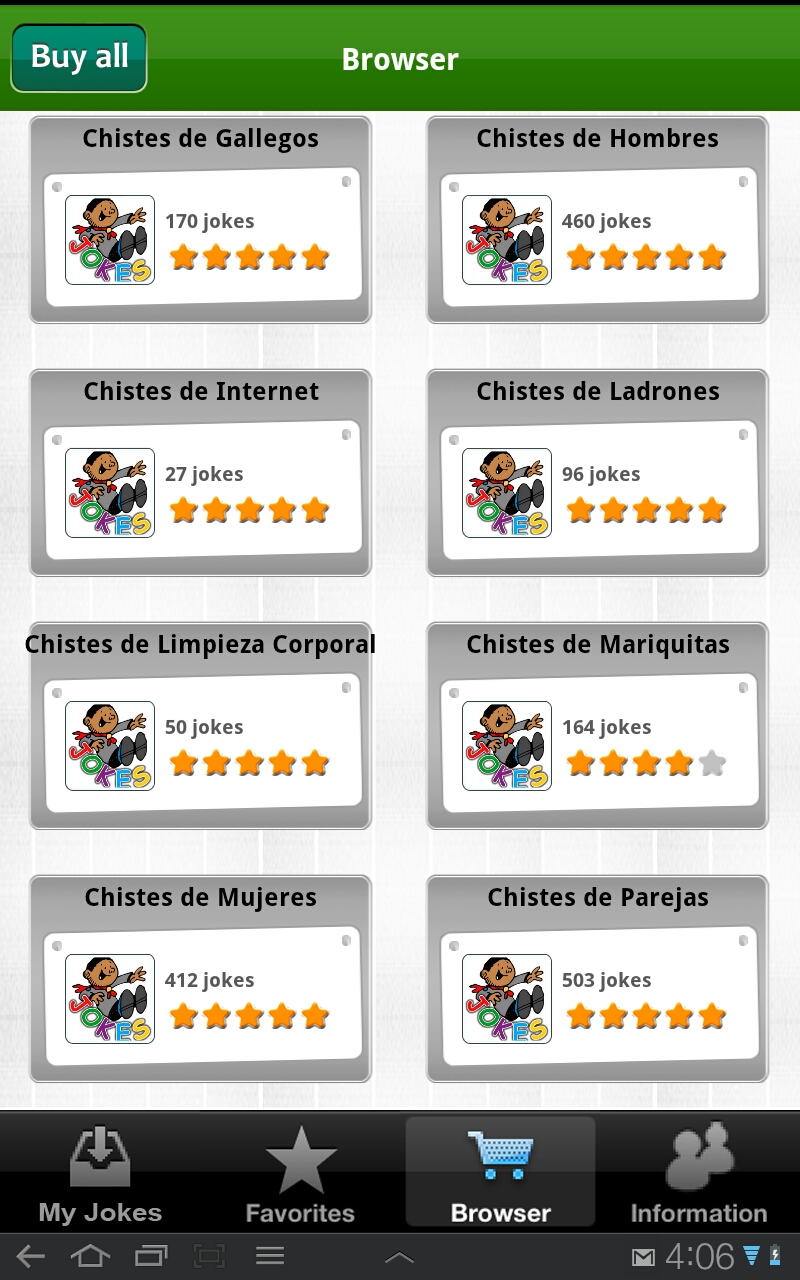The image size is (800, 1280).
Task: Open the Chistes de Hombres pack
Action: (597, 220)
